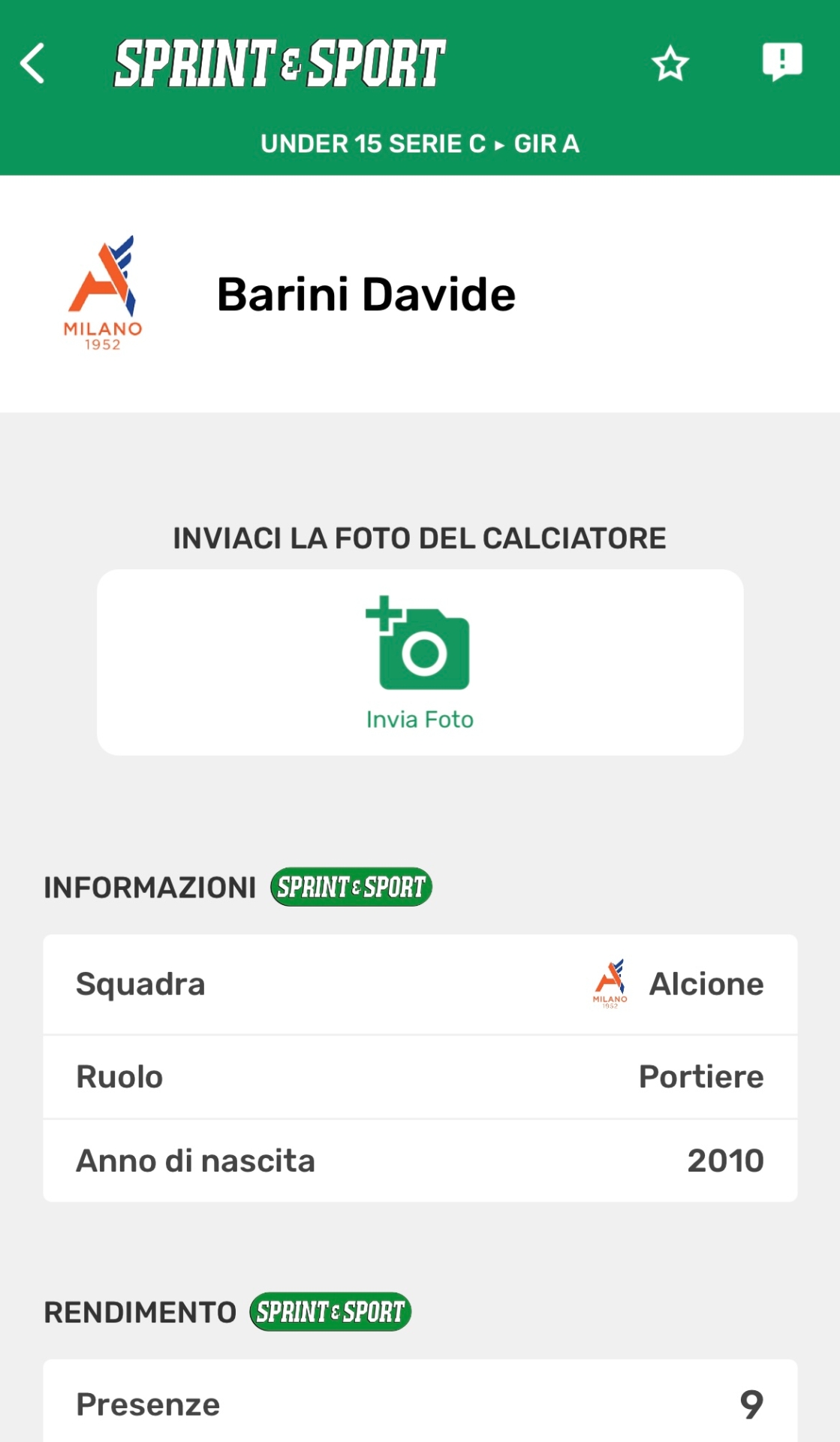This screenshot has height=1442, width=840.
Task: Add Barini Davide to favorites
Action: coord(670,63)
